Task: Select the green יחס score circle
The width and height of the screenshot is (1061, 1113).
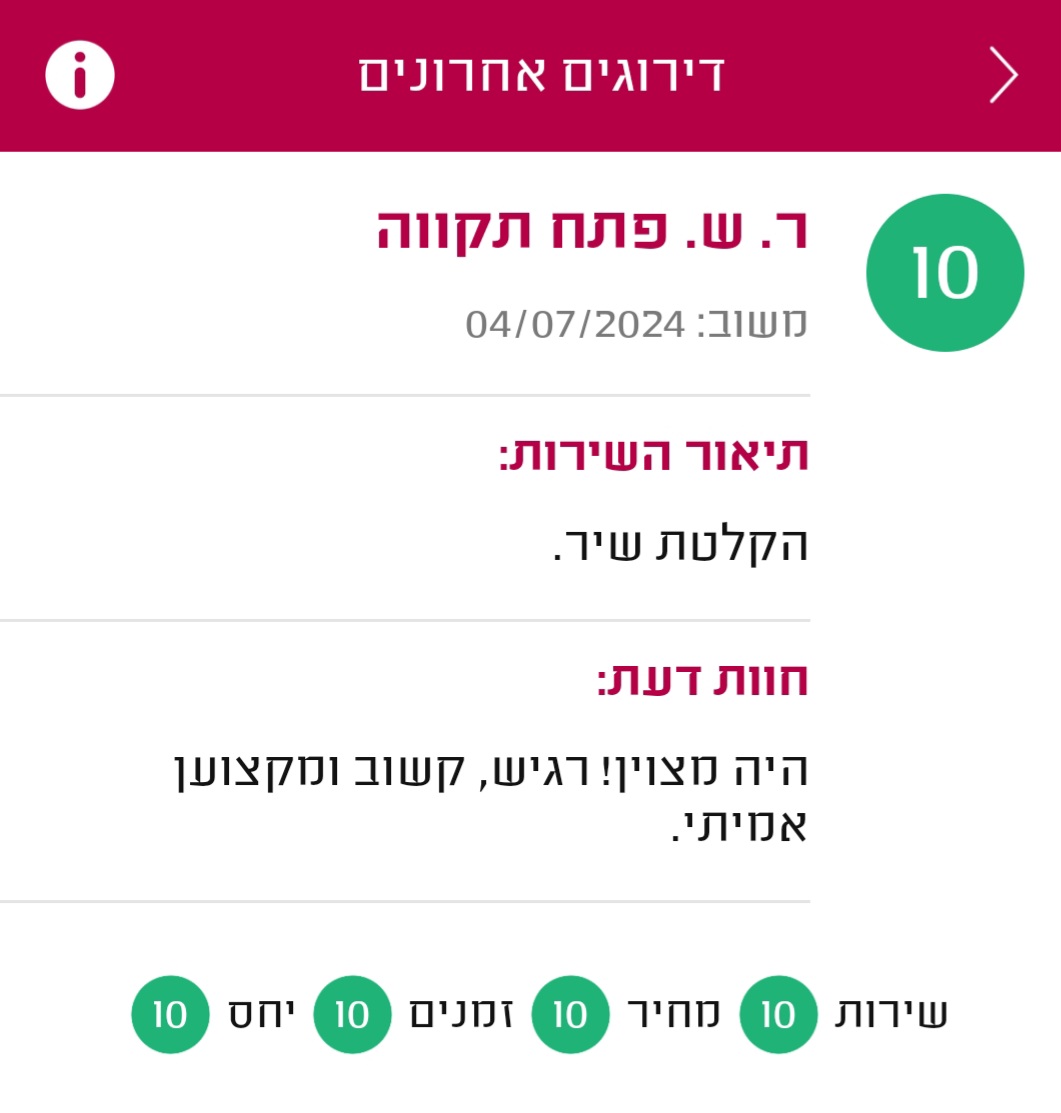Action: (170, 1013)
